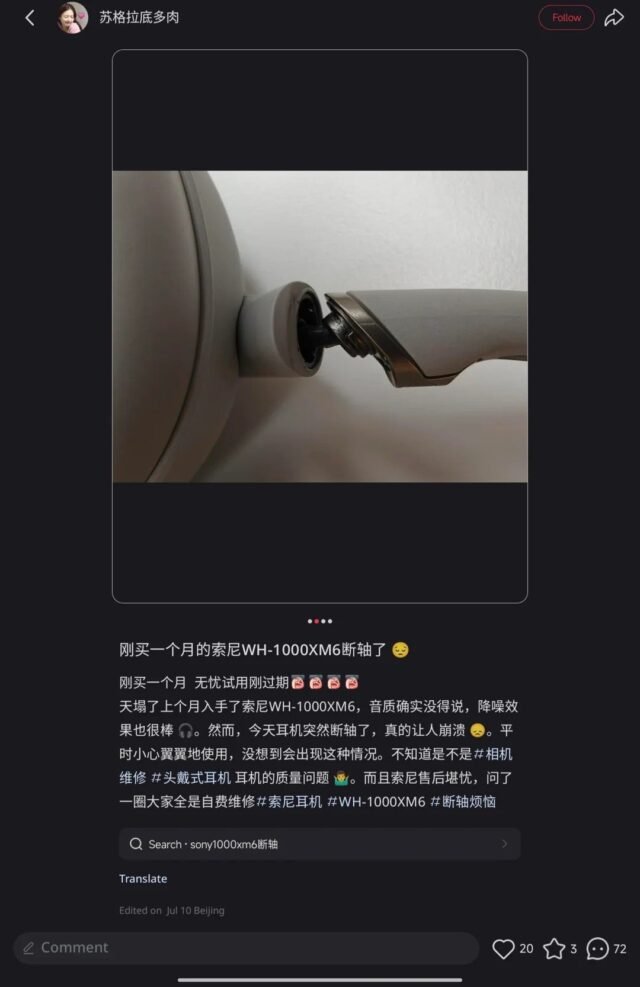The image size is (640, 987).
Task: Go back using the top-left arrow
Action: point(29,18)
